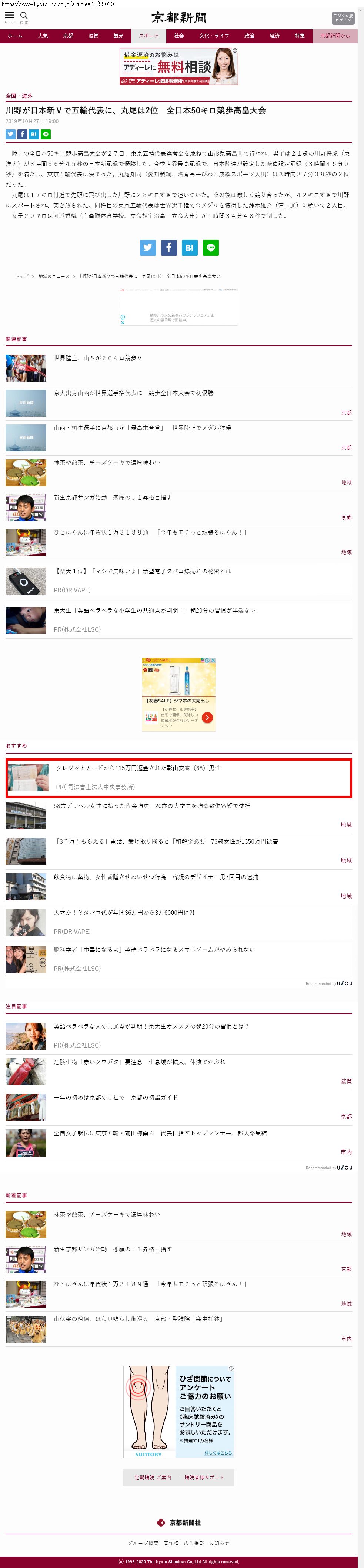The image size is (364, 1568).
Task: Share article on Twitter below the headline
Action: tap(10, 134)
